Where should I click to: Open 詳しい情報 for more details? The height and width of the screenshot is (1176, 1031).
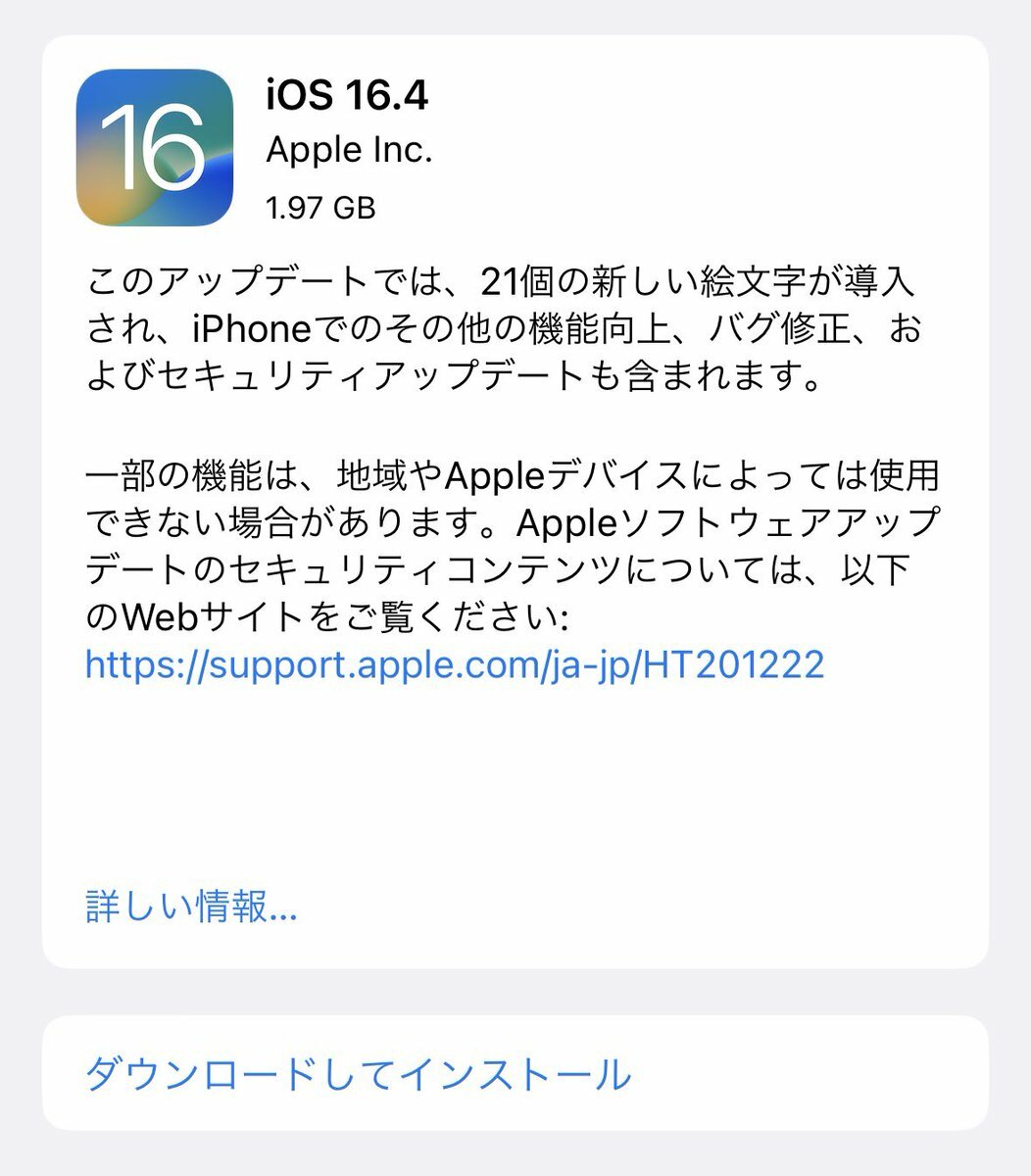(x=191, y=906)
